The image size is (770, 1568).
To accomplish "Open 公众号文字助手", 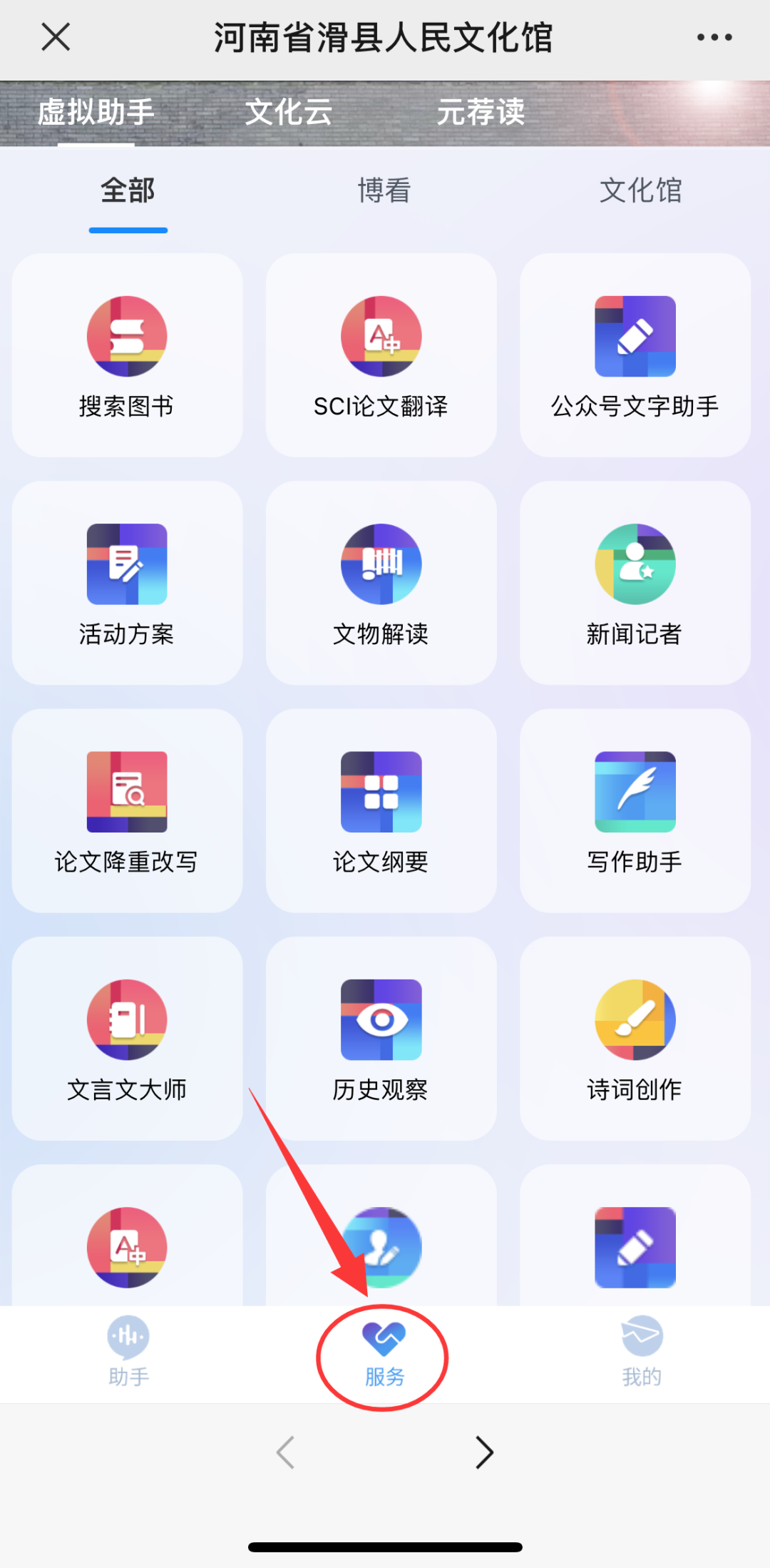I will click(x=635, y=357).
